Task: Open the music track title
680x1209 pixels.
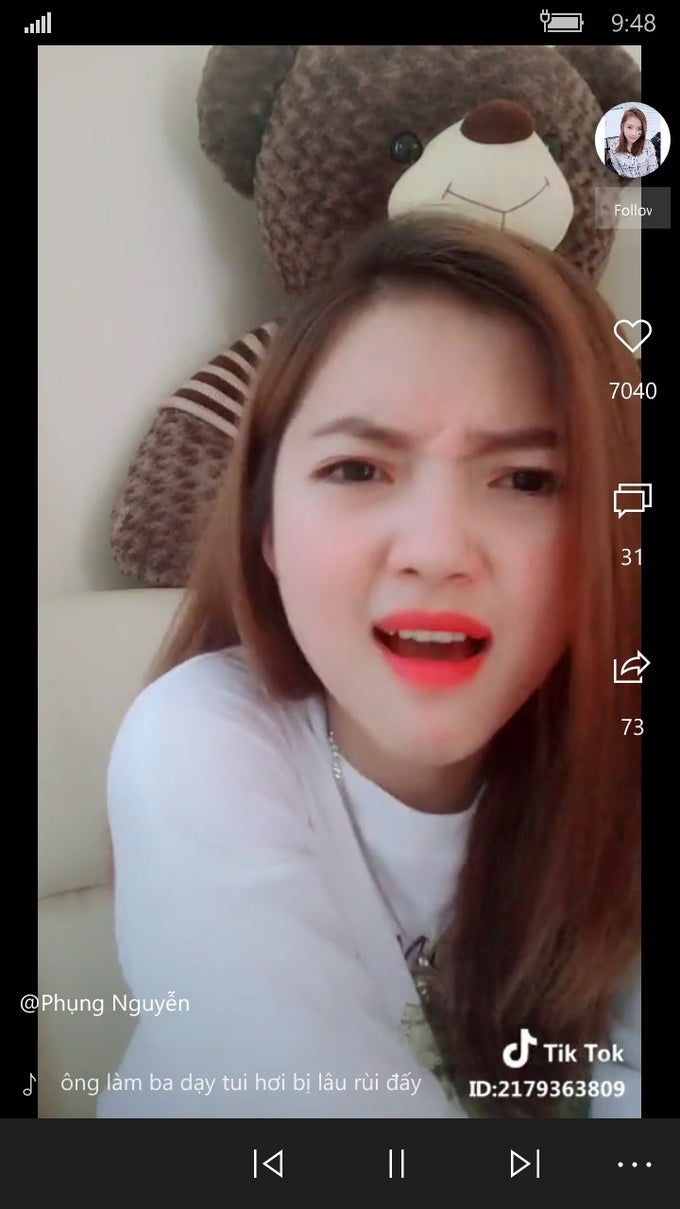Action: tap(240, 1083)
